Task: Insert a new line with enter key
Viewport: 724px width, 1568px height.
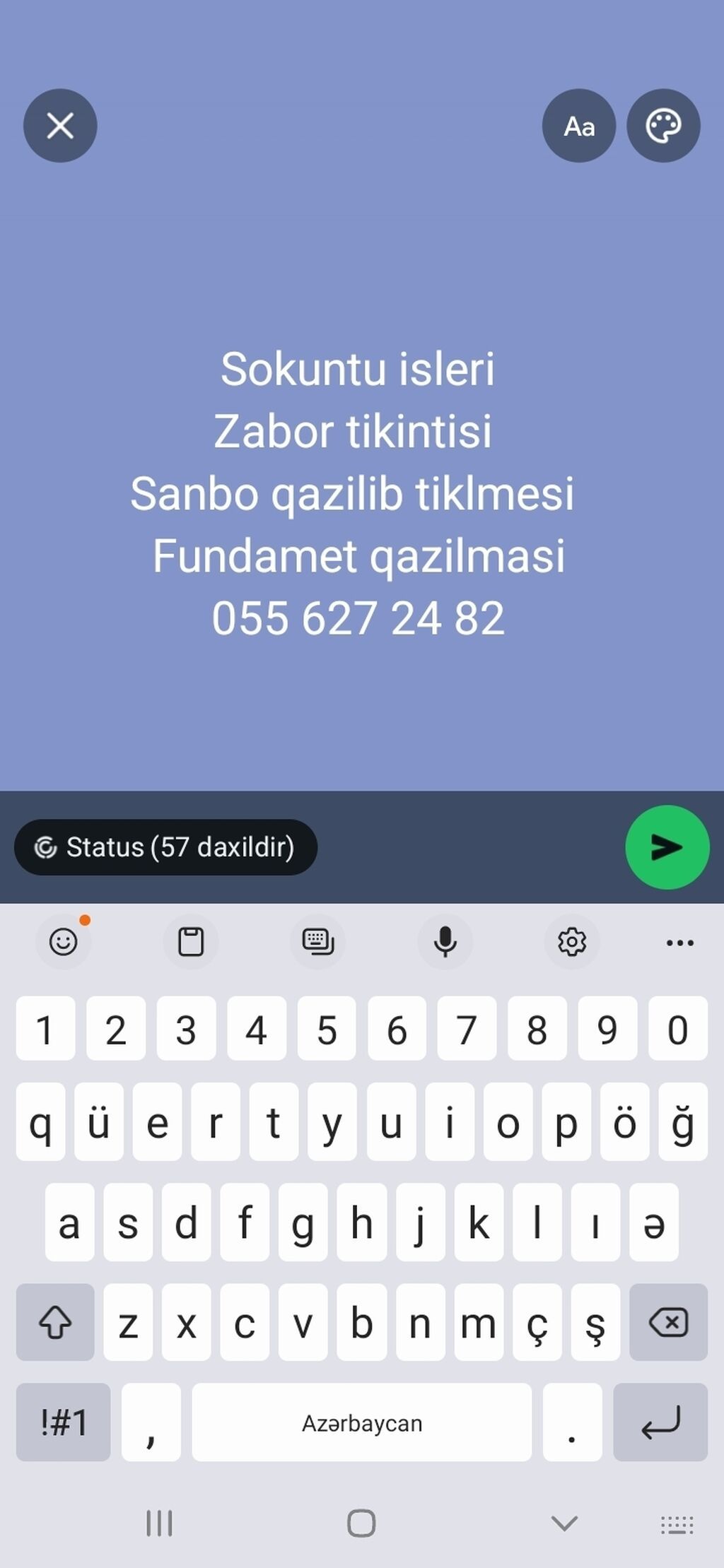Action: (660, 1422)
